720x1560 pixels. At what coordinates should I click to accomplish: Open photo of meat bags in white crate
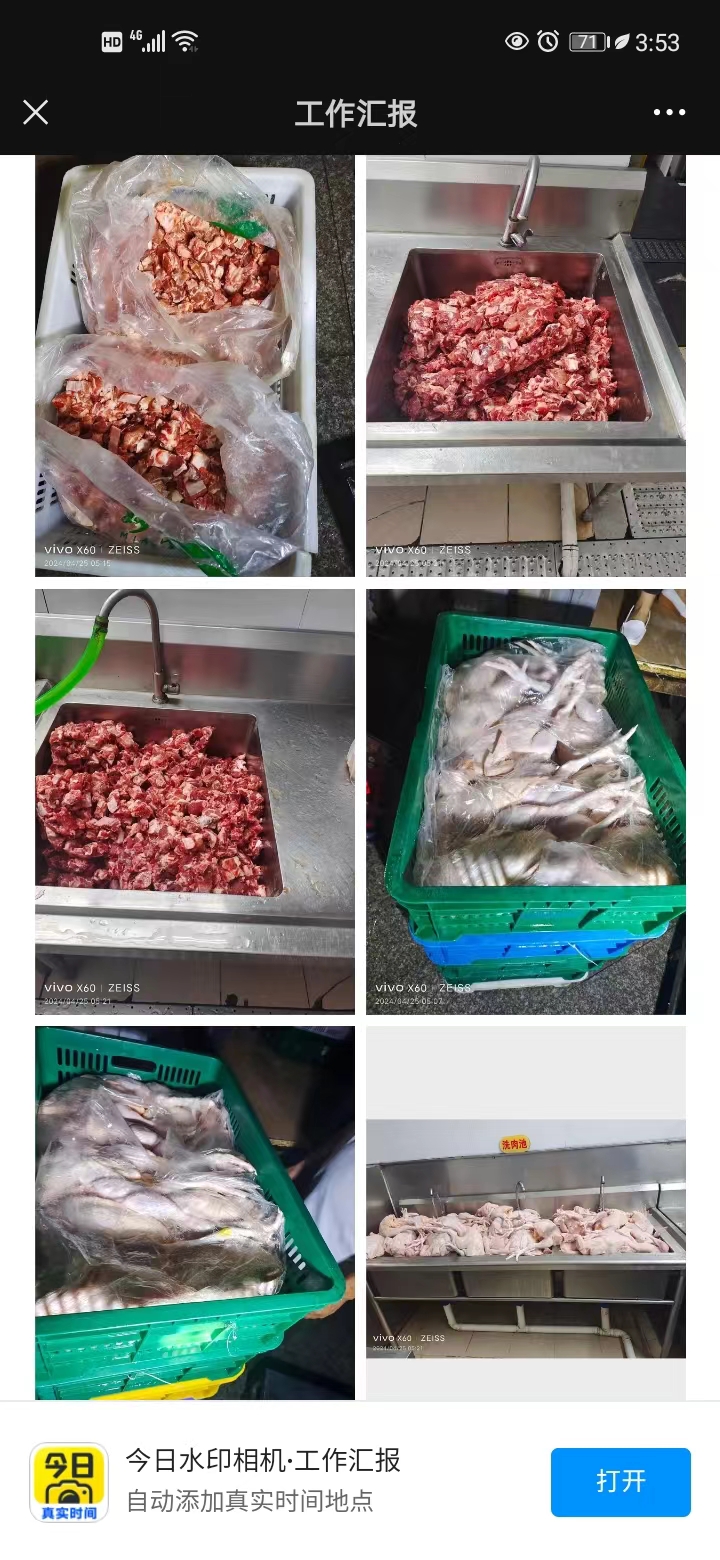pyautogui.click(x=195, y=366)
